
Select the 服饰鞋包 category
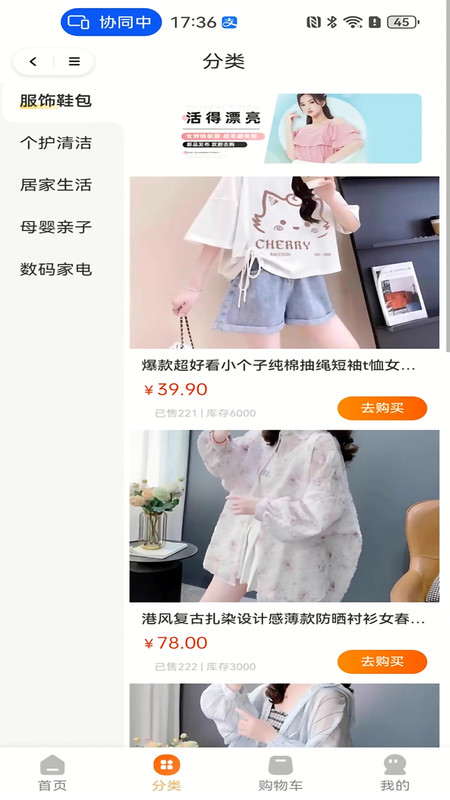[x=56, y=101]
